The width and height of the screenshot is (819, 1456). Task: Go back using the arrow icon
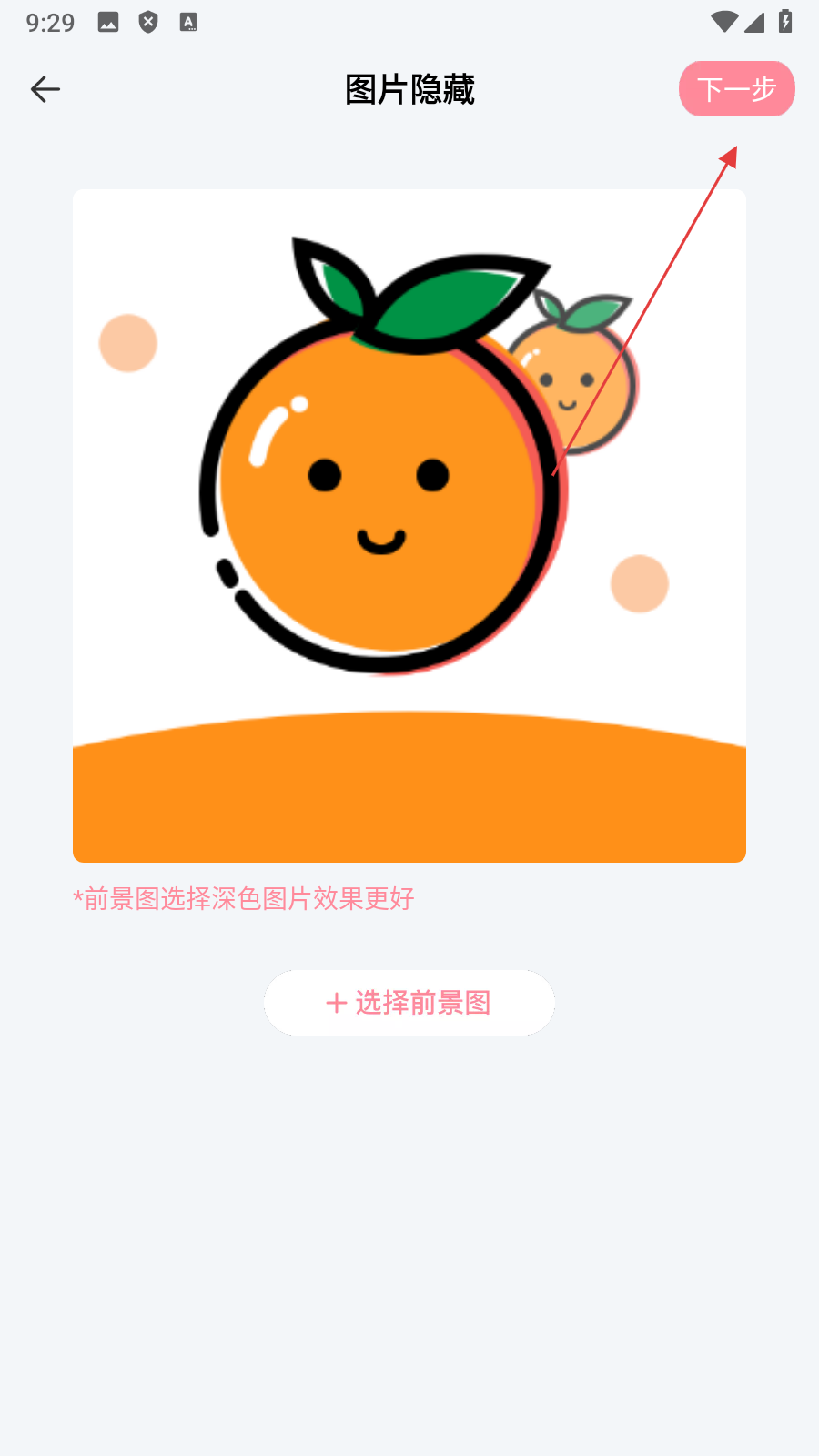click(x=45, y=89)
